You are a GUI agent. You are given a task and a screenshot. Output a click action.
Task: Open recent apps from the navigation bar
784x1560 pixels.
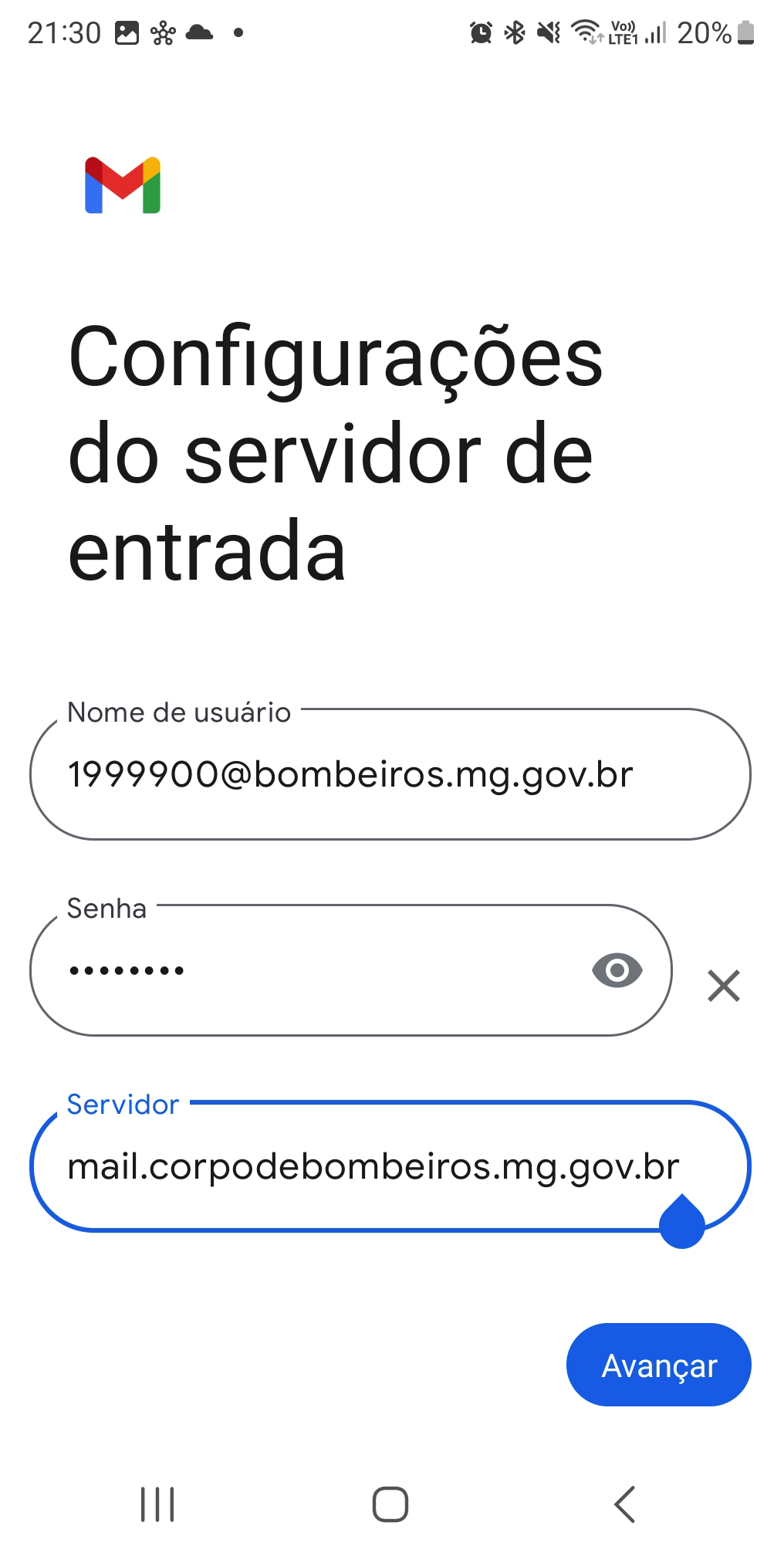[x=157, y=1504]
